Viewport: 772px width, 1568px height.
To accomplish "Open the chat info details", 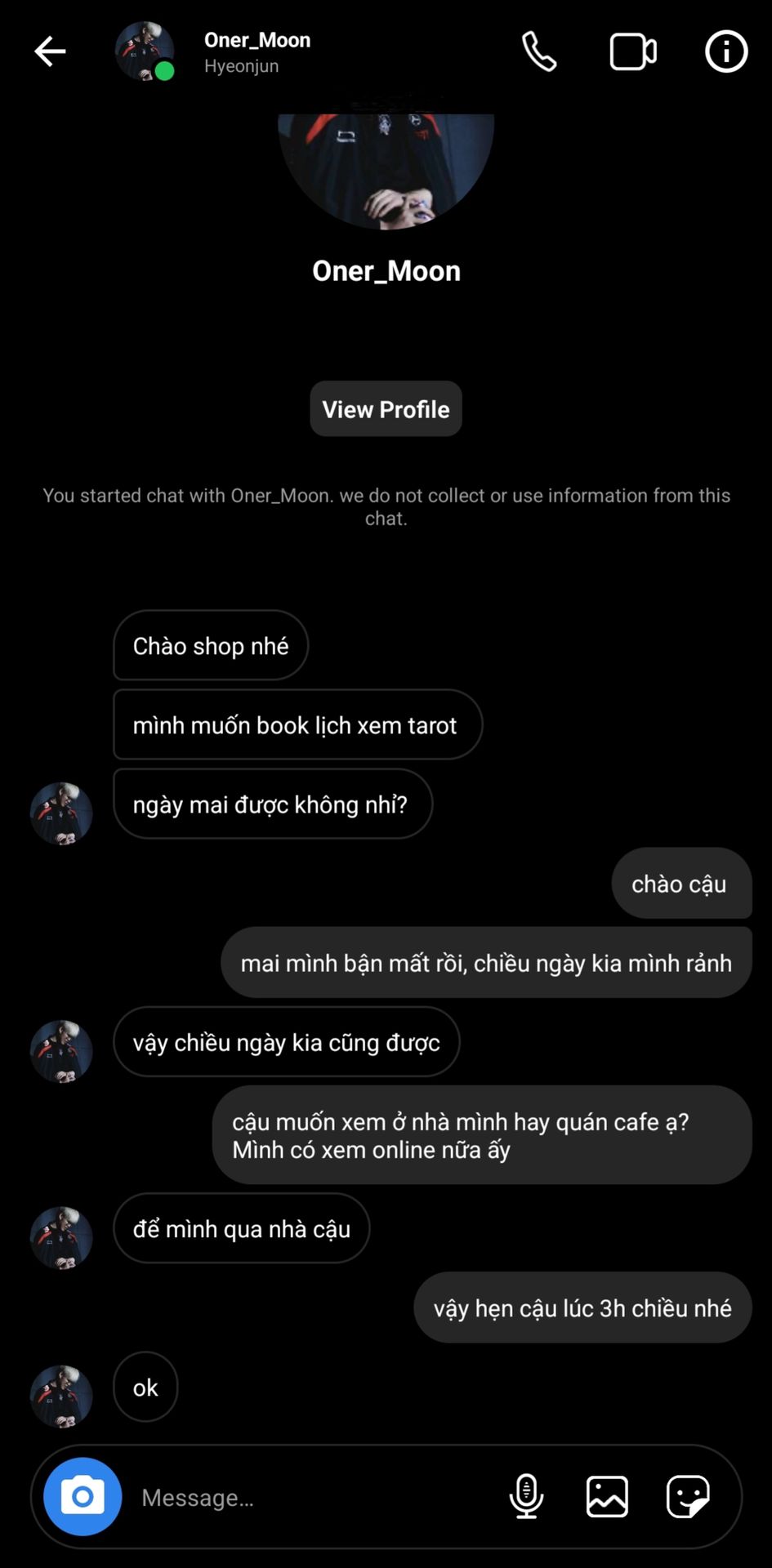I will coord(725,51).
